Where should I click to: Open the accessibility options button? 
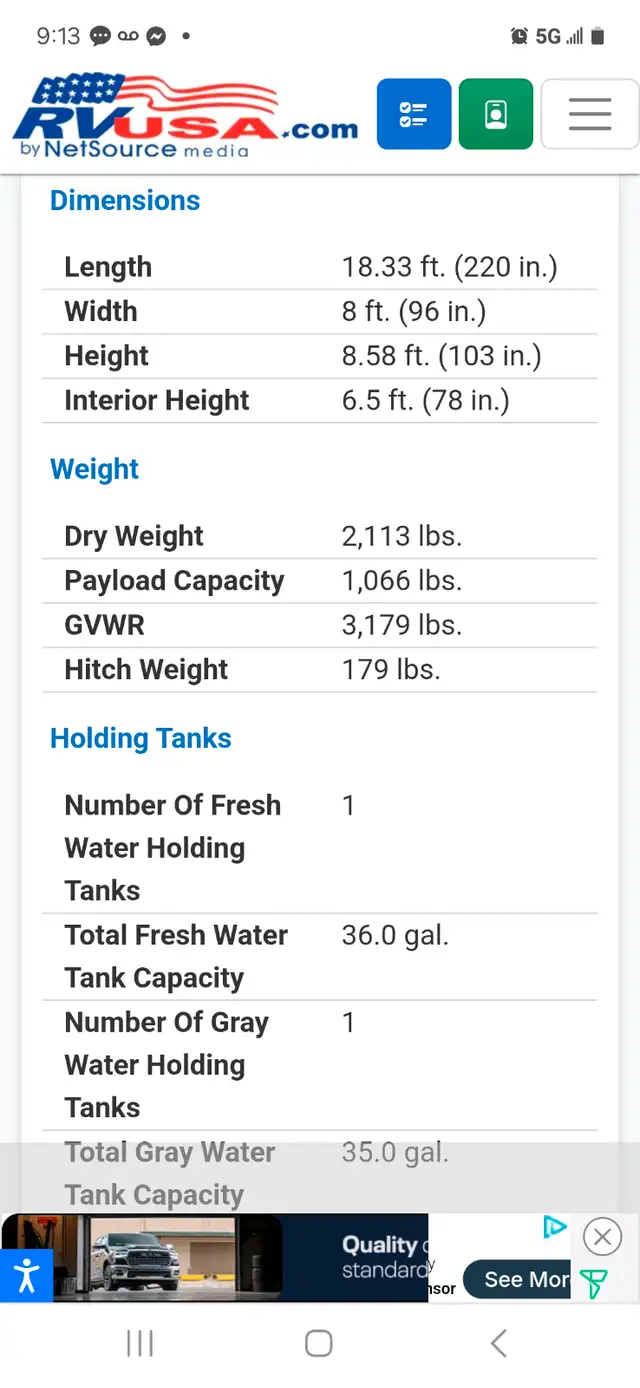pyautogui.click(x=26, y=1275)
